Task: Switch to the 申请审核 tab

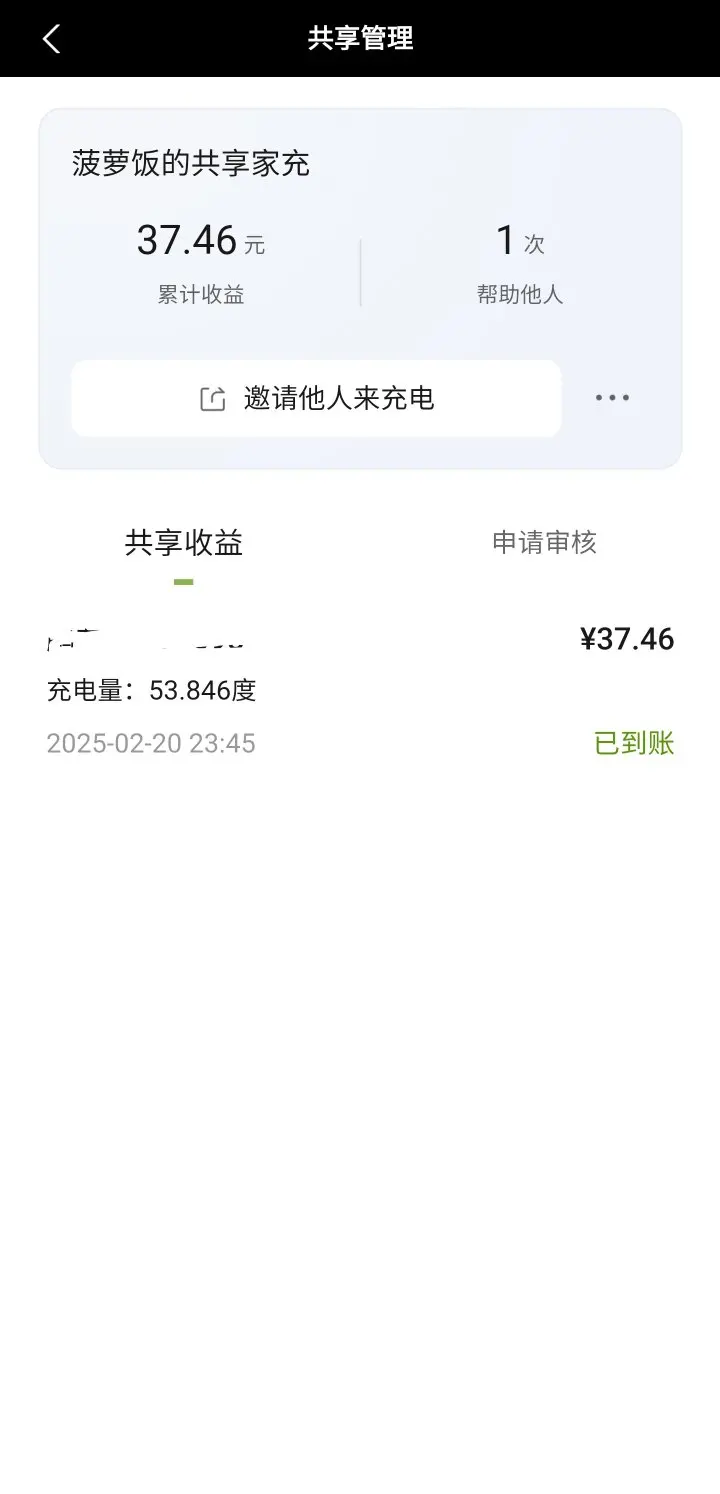Action: [x=544, y=542]
